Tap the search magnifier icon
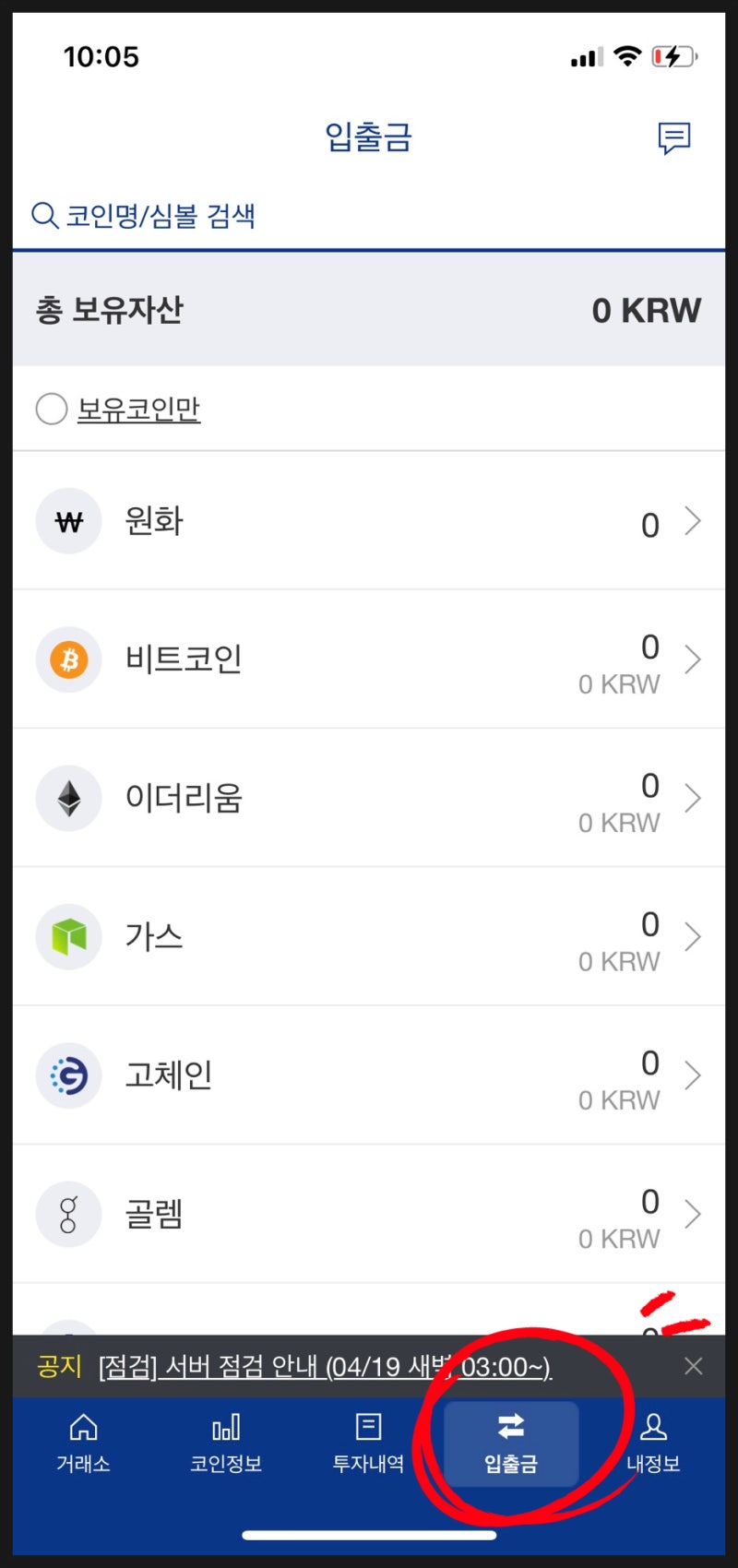The width and height of the screenshot is (738, 1568). pos(44,215)
